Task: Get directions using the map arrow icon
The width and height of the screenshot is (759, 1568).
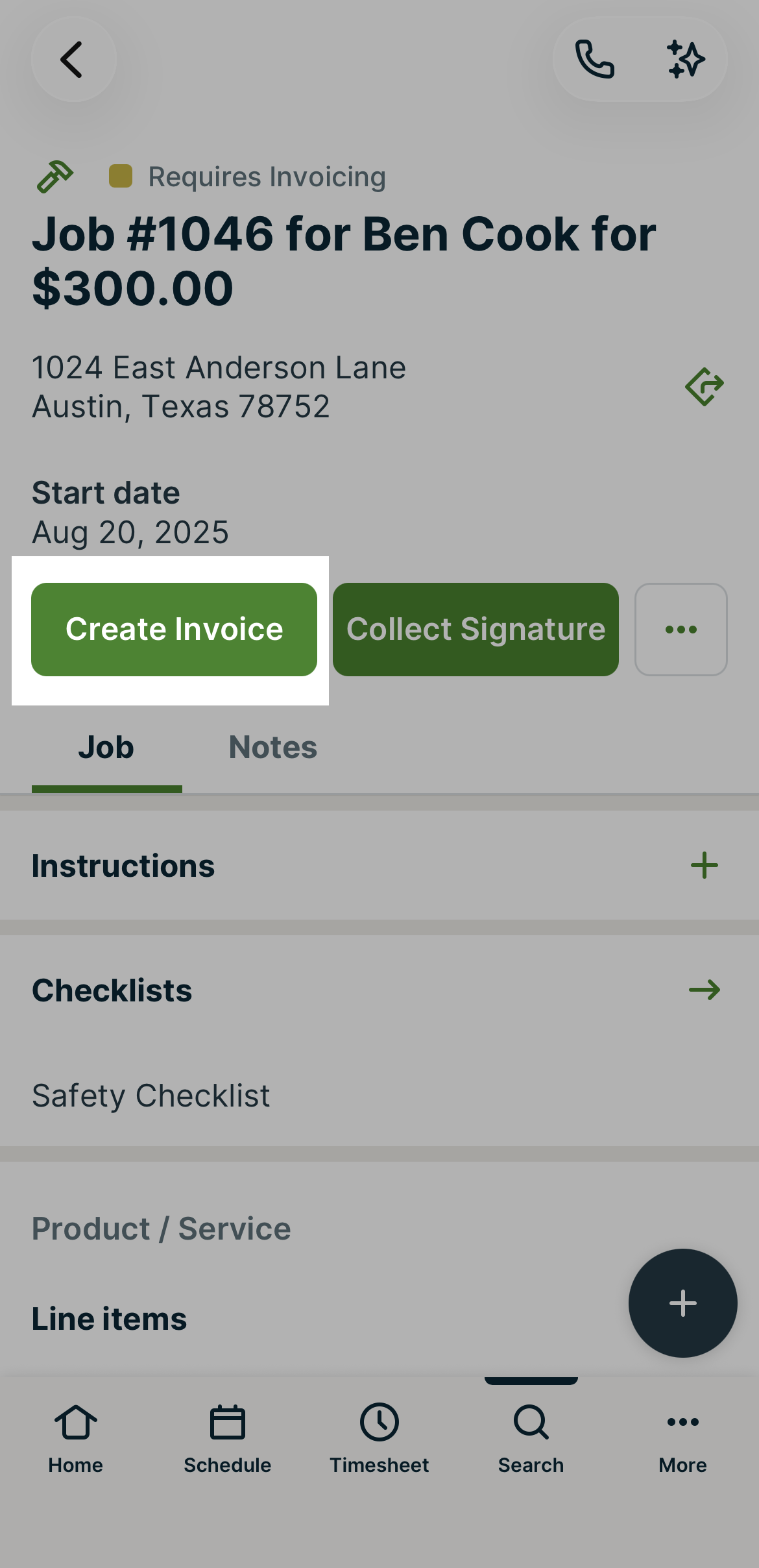Action: pos(703,387)
